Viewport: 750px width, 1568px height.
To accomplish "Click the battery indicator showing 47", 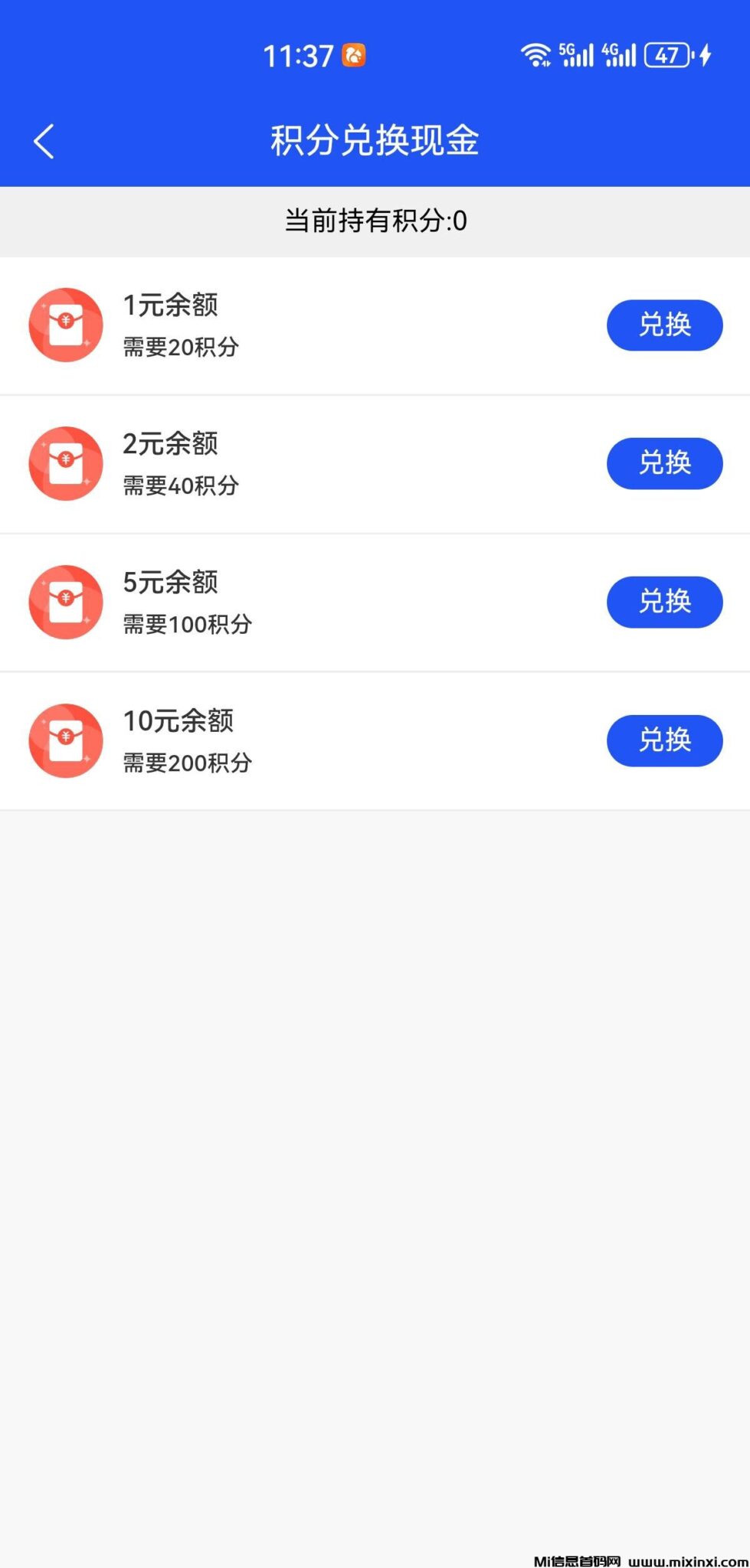I will click(667, 54).
